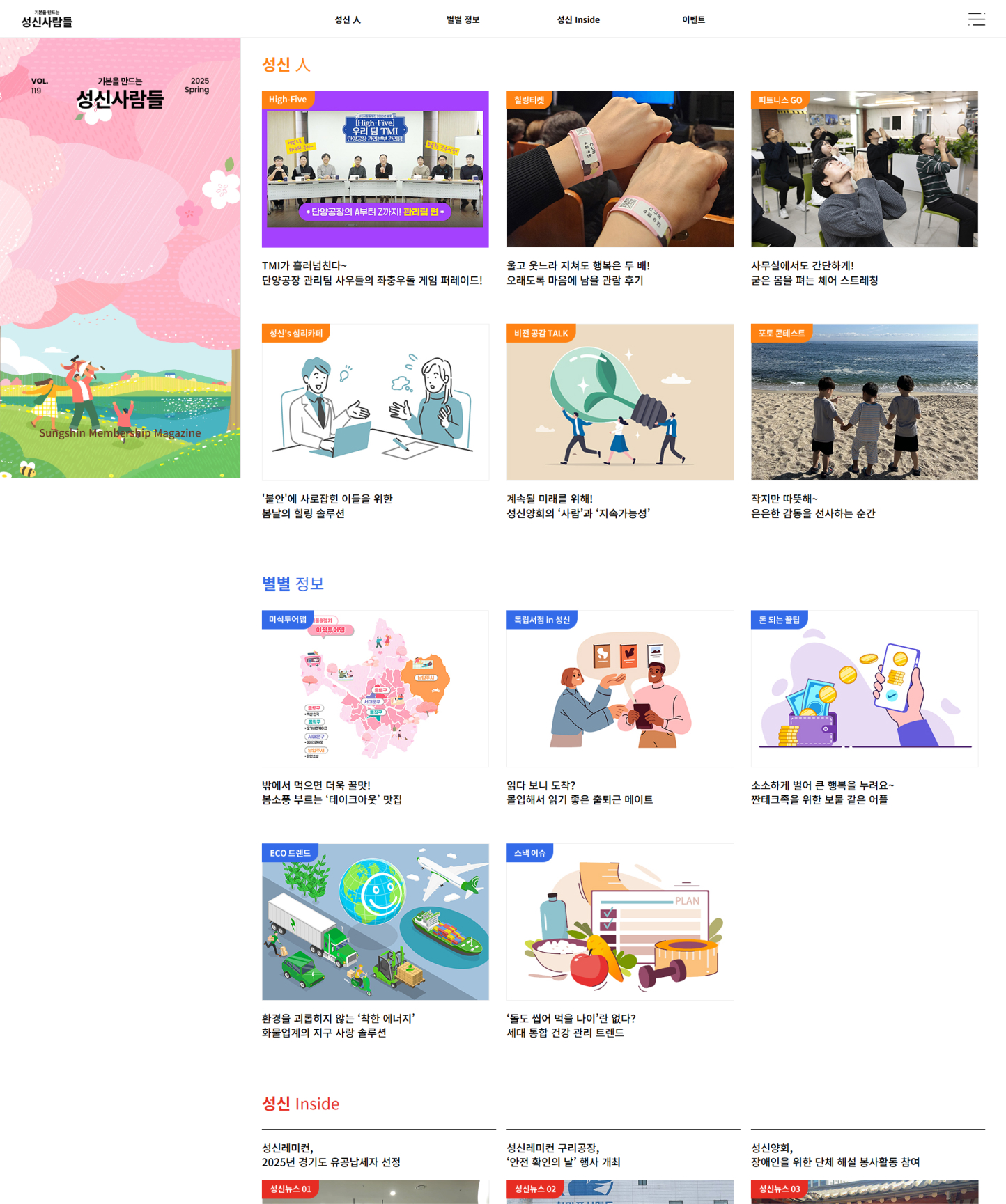This screenshot has height=1204, width=1006.
Task: Open the 포토 콘테스트 beach photo card
Action: point(864,402)
